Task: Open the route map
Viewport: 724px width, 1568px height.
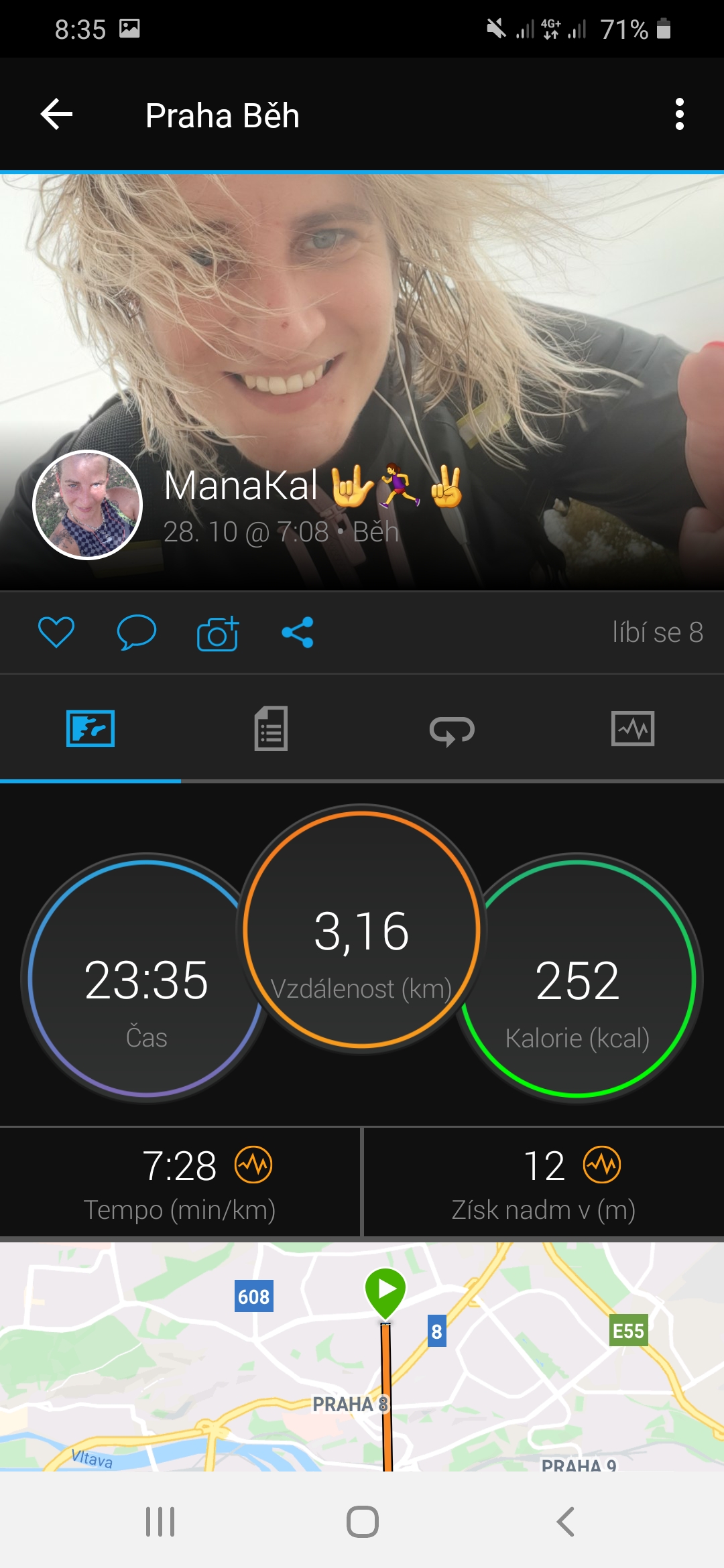Action: (x=362, y=1357)
